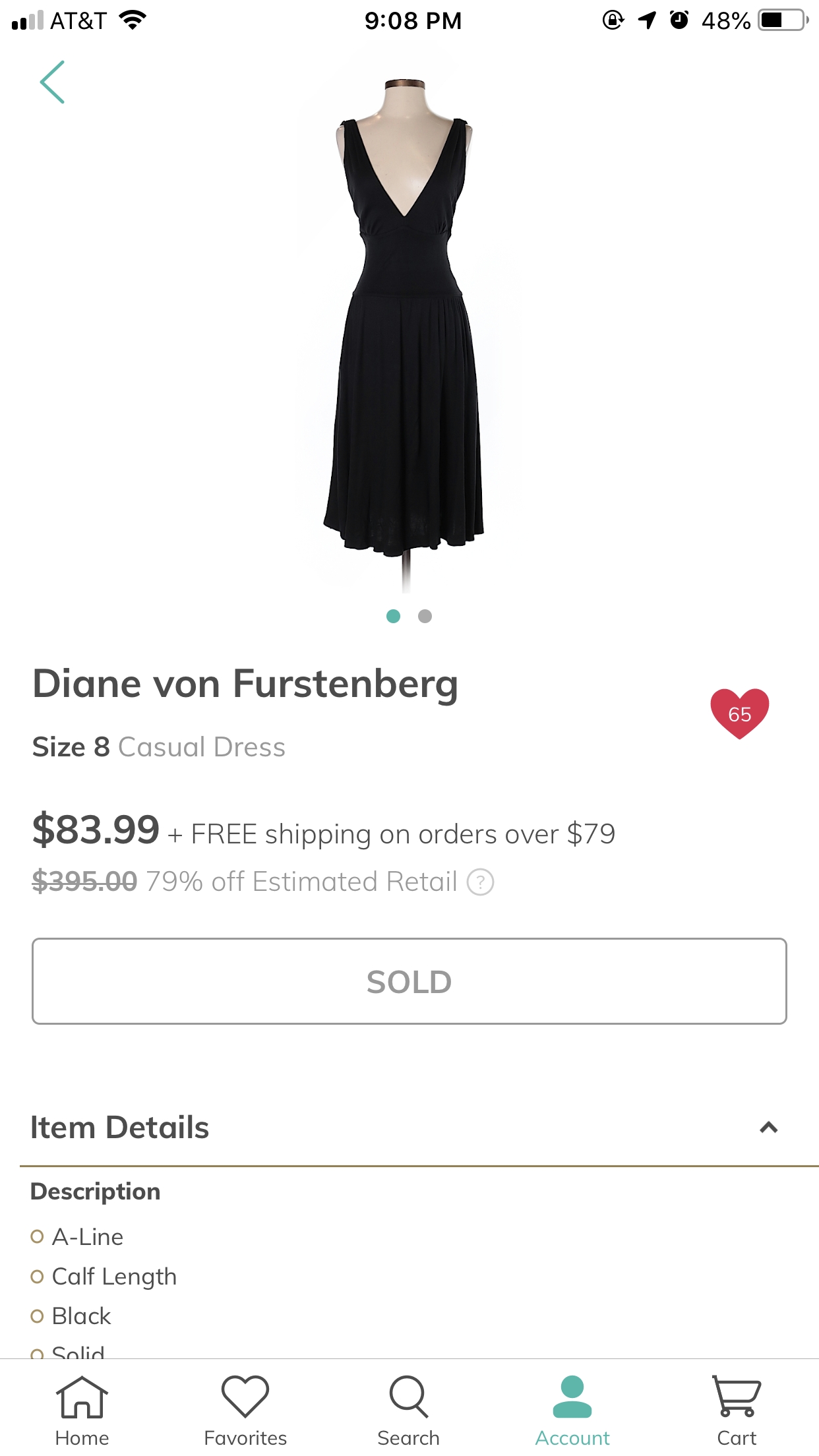Open the Account tab
819x1456 pixels.
tap(572, 1410)
